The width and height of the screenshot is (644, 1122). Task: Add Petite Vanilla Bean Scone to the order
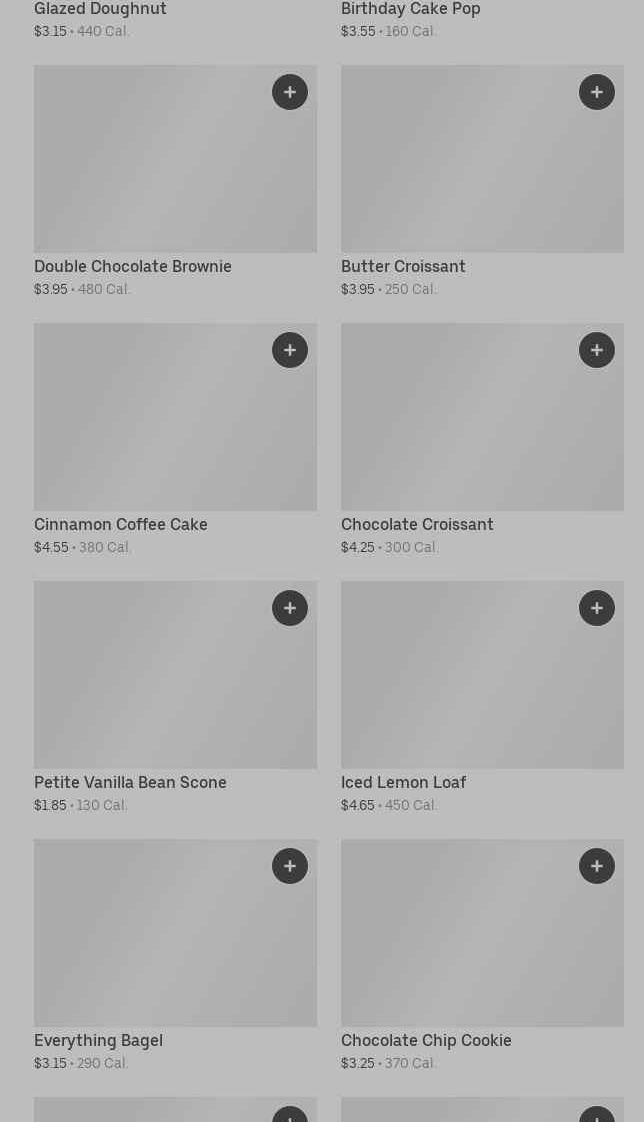[290, 608]
